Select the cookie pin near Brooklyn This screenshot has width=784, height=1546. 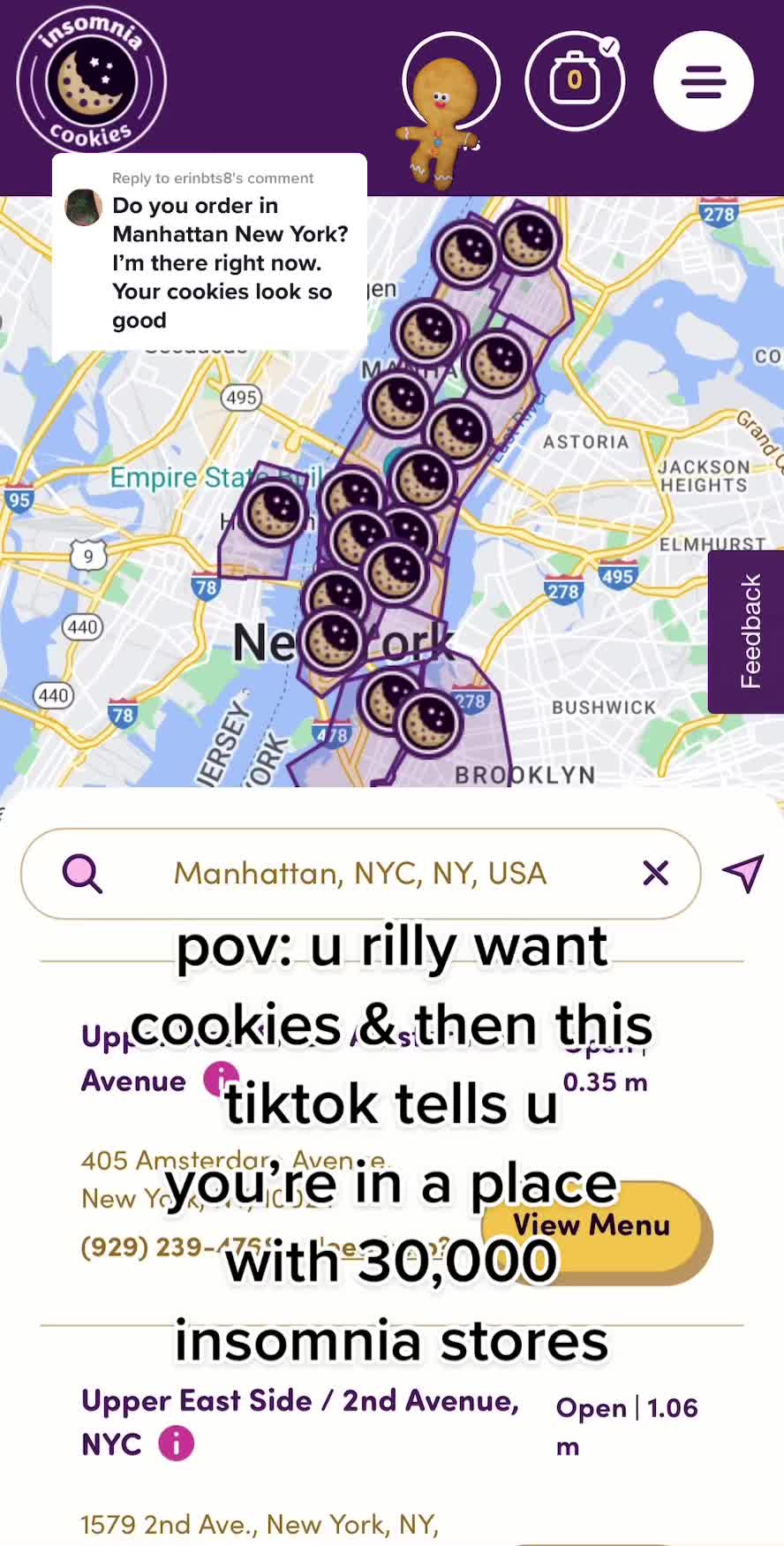[x=428, y=723]
